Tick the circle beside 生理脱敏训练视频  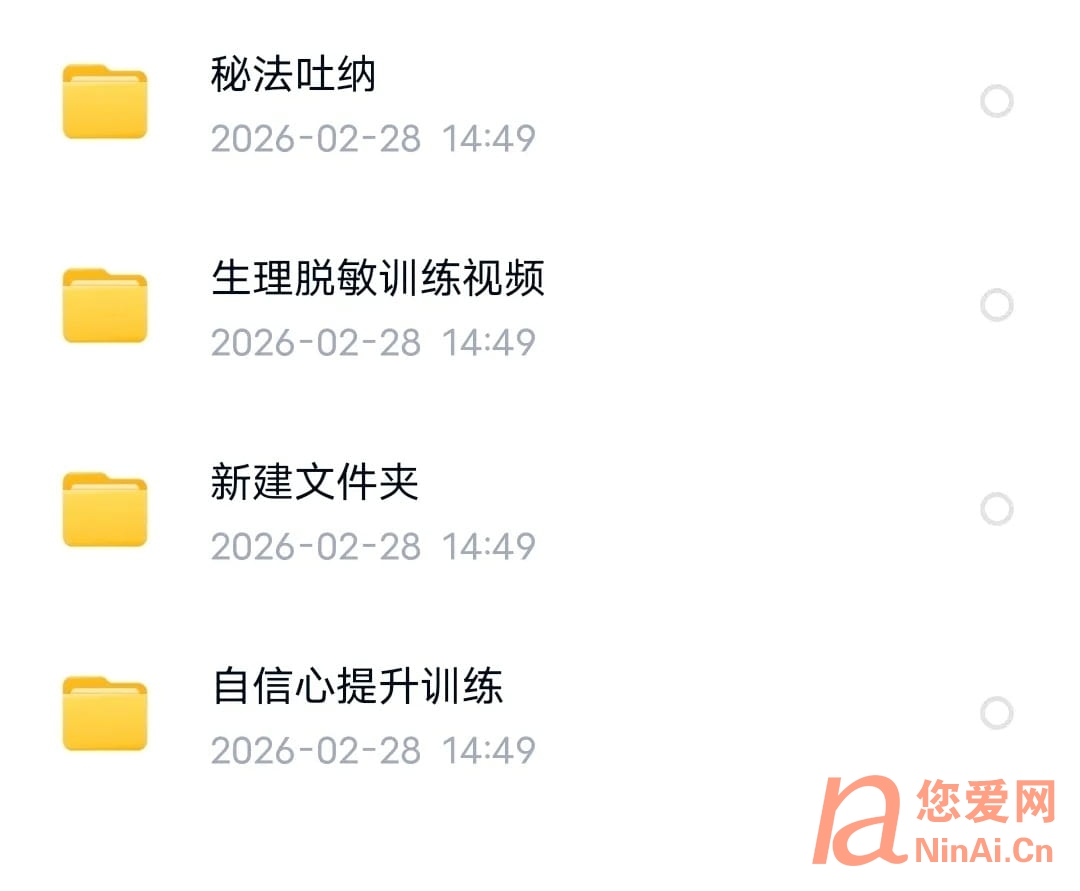click(996, 305)
